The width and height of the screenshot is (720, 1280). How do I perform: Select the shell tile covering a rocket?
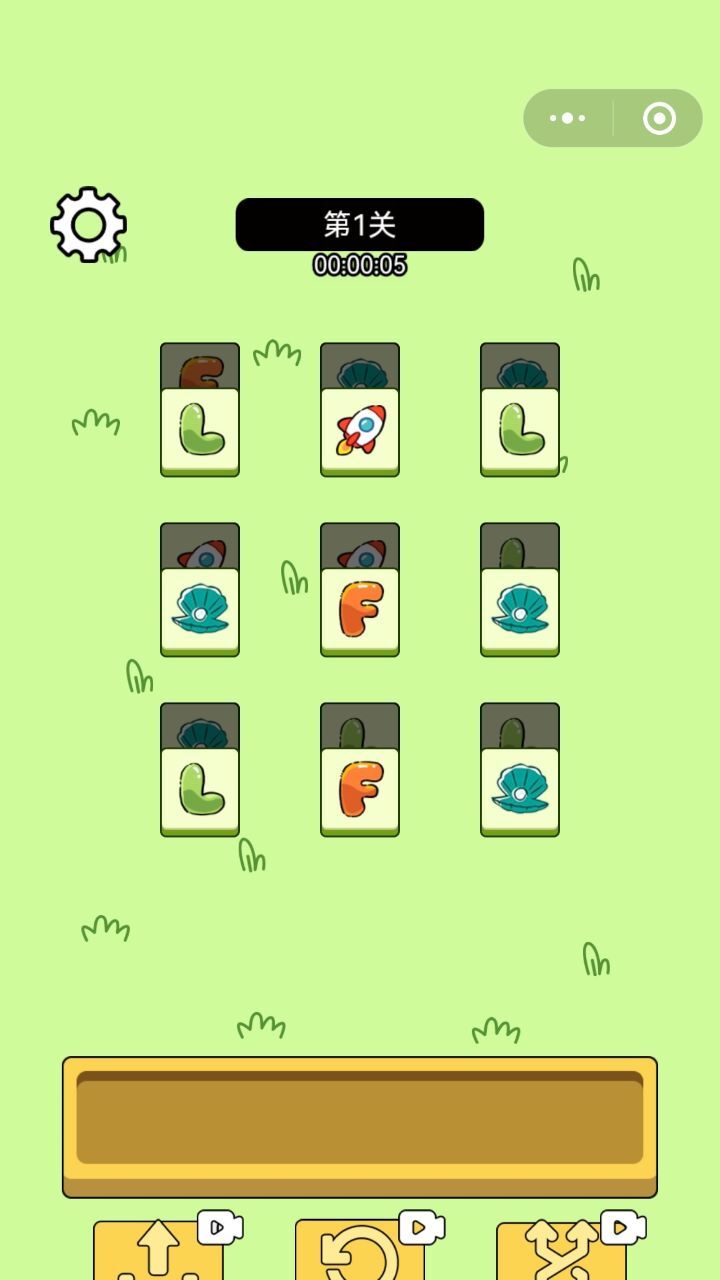pyautogui.click(x=200, y=611)
